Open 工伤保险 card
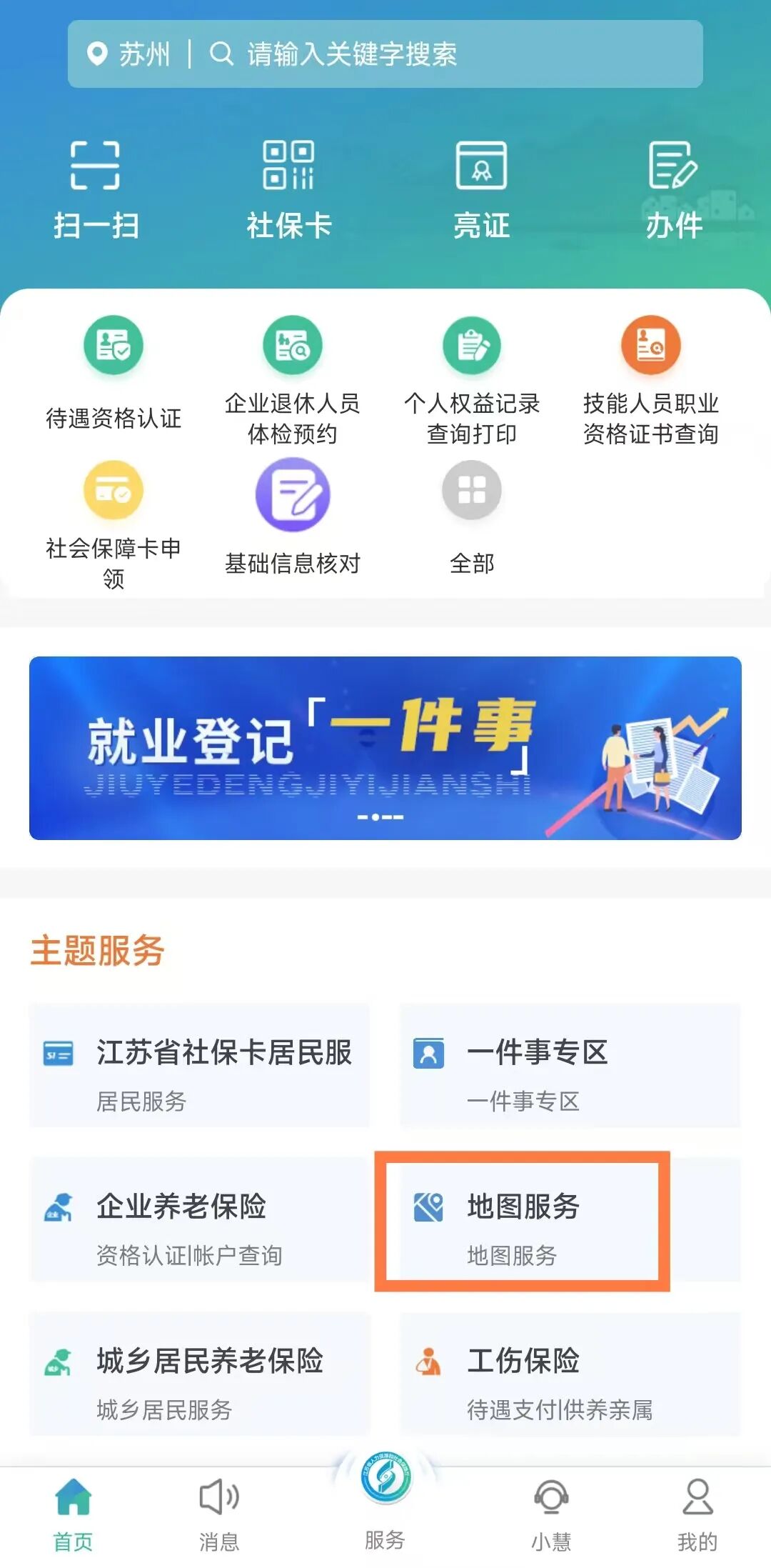Image resolution: width=771 pixels, height=1568 pixels. point(570,1375)
